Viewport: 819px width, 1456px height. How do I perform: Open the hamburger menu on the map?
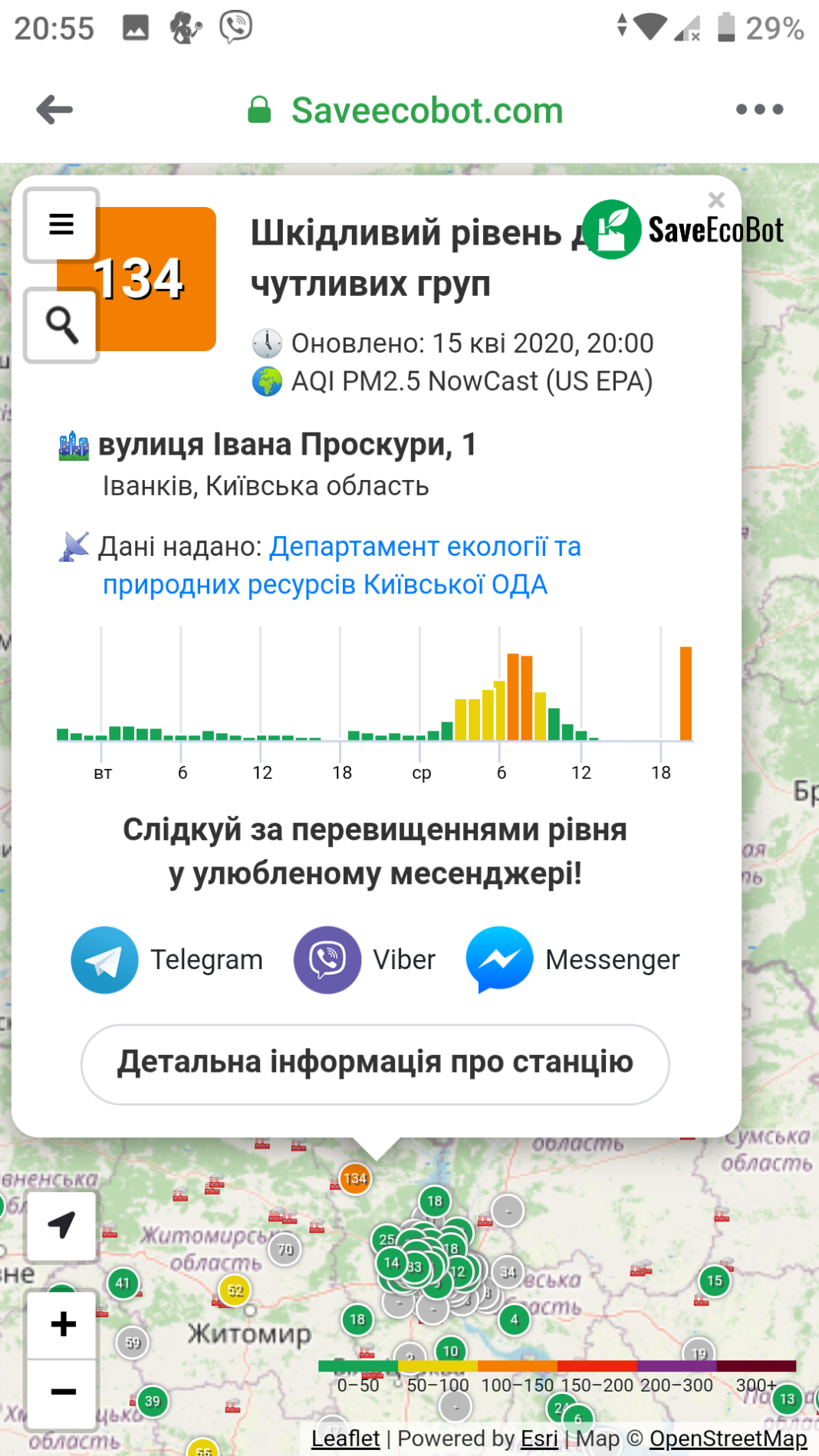(x=61, y=225)
